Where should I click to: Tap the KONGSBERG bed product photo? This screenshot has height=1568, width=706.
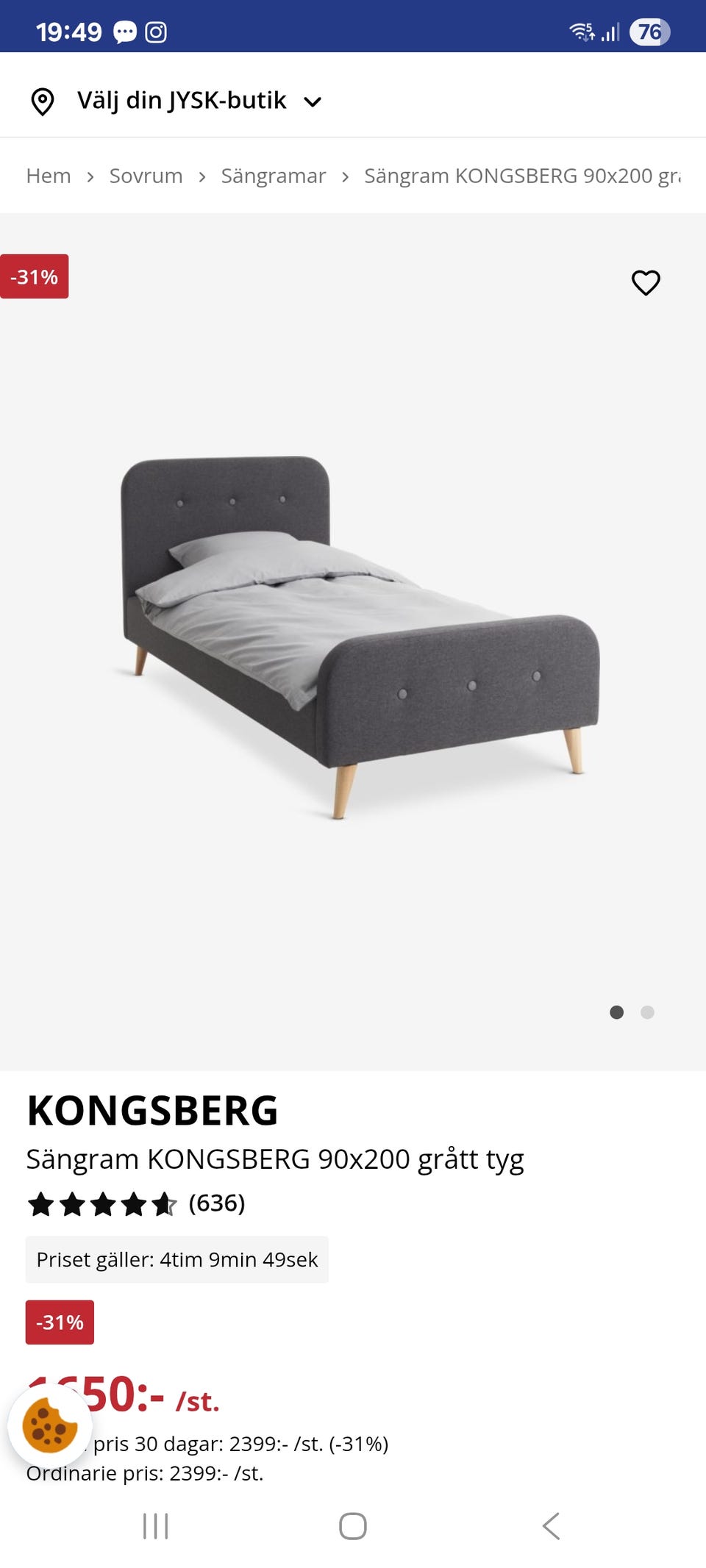353,640
